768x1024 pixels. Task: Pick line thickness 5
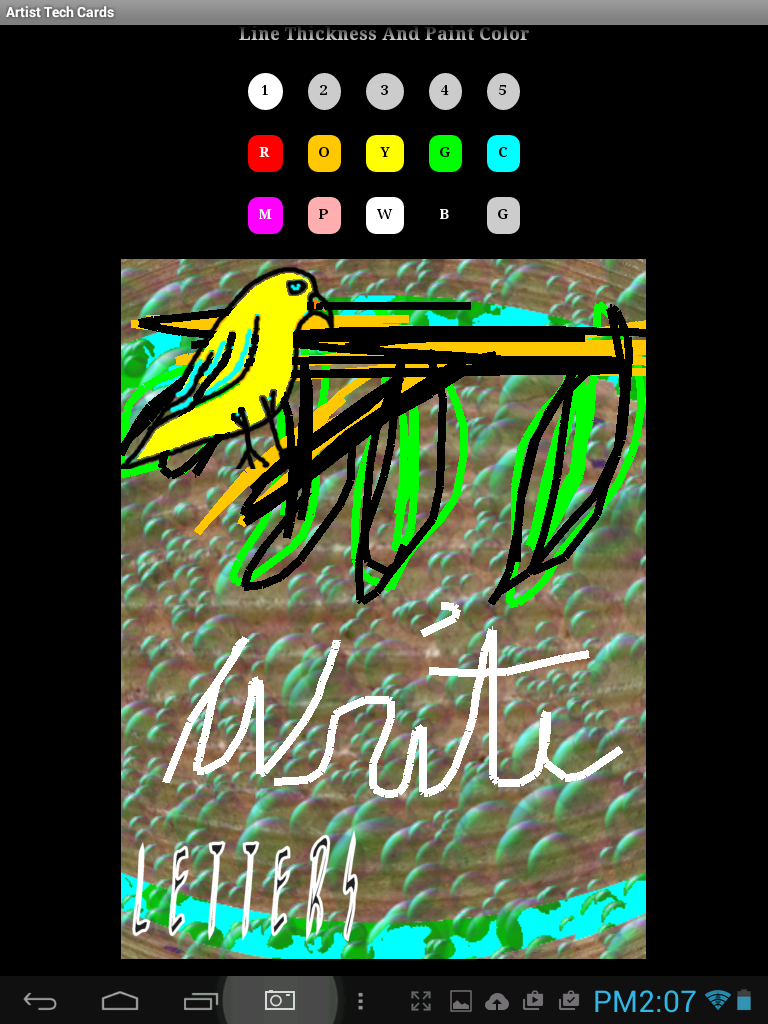tap(503, 91)
